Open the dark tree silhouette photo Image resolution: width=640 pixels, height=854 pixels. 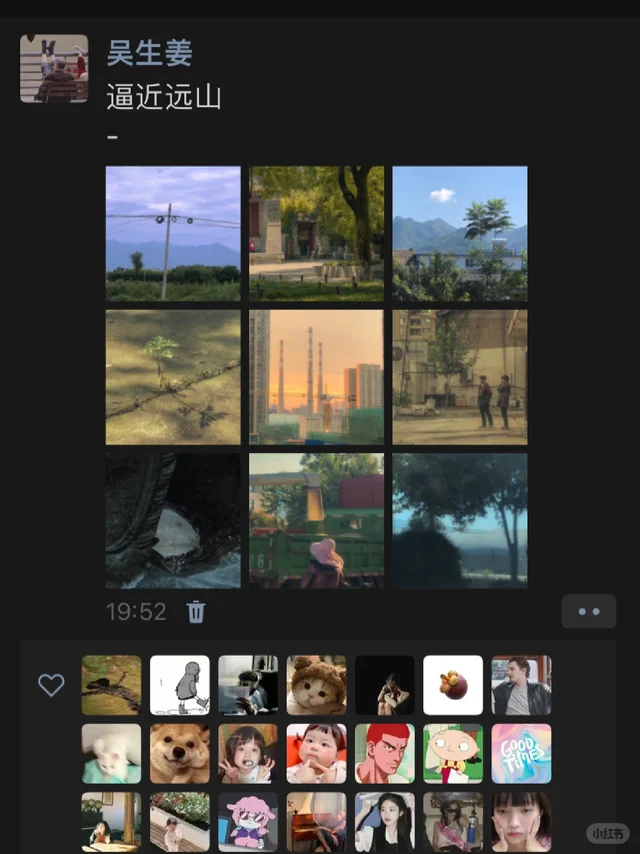(x=459, y=520)
